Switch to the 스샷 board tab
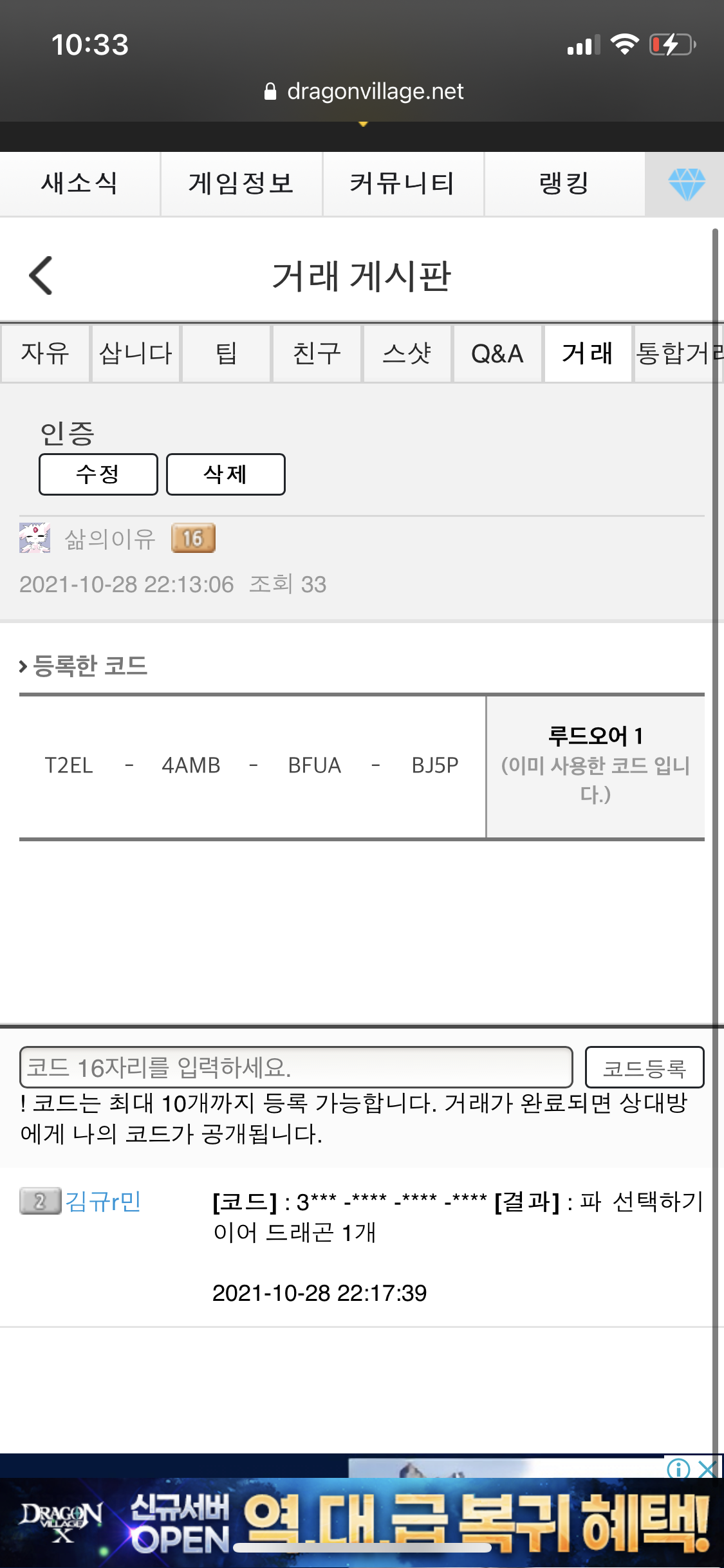The width and height of the screenshot is (724, 1568). pos(407,353)
